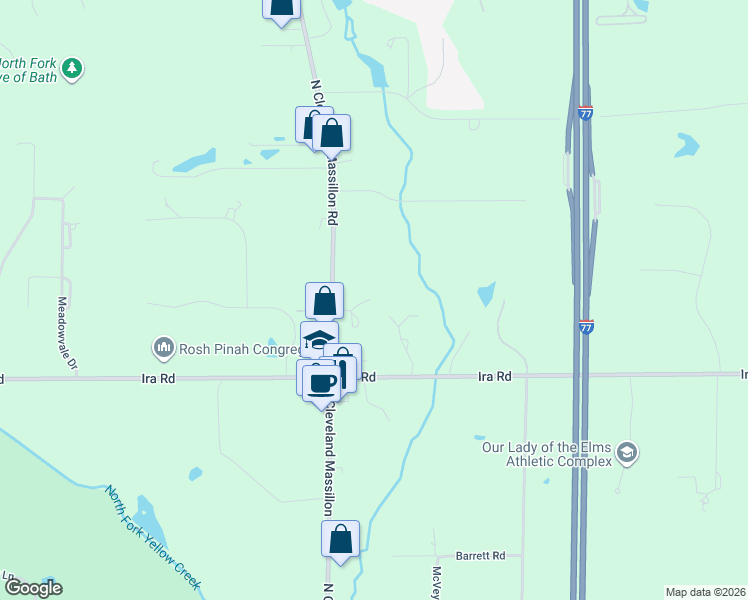Open the North Fork park tree marker
Screen dimensions: 748x600
pyautogui.click(x=71, y=68)
